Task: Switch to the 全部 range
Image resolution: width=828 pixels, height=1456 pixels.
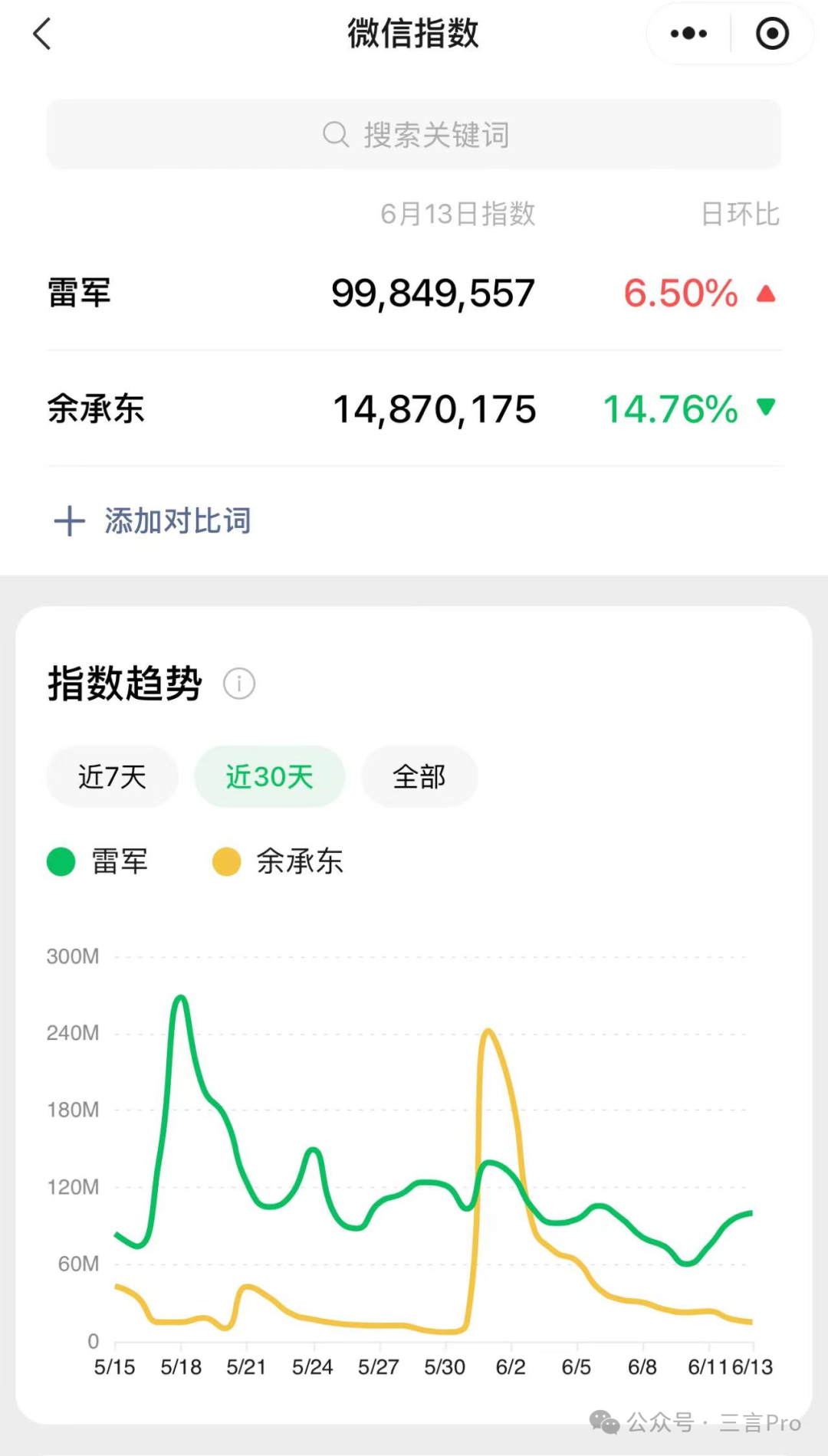Action: click(x=419, y=776)
